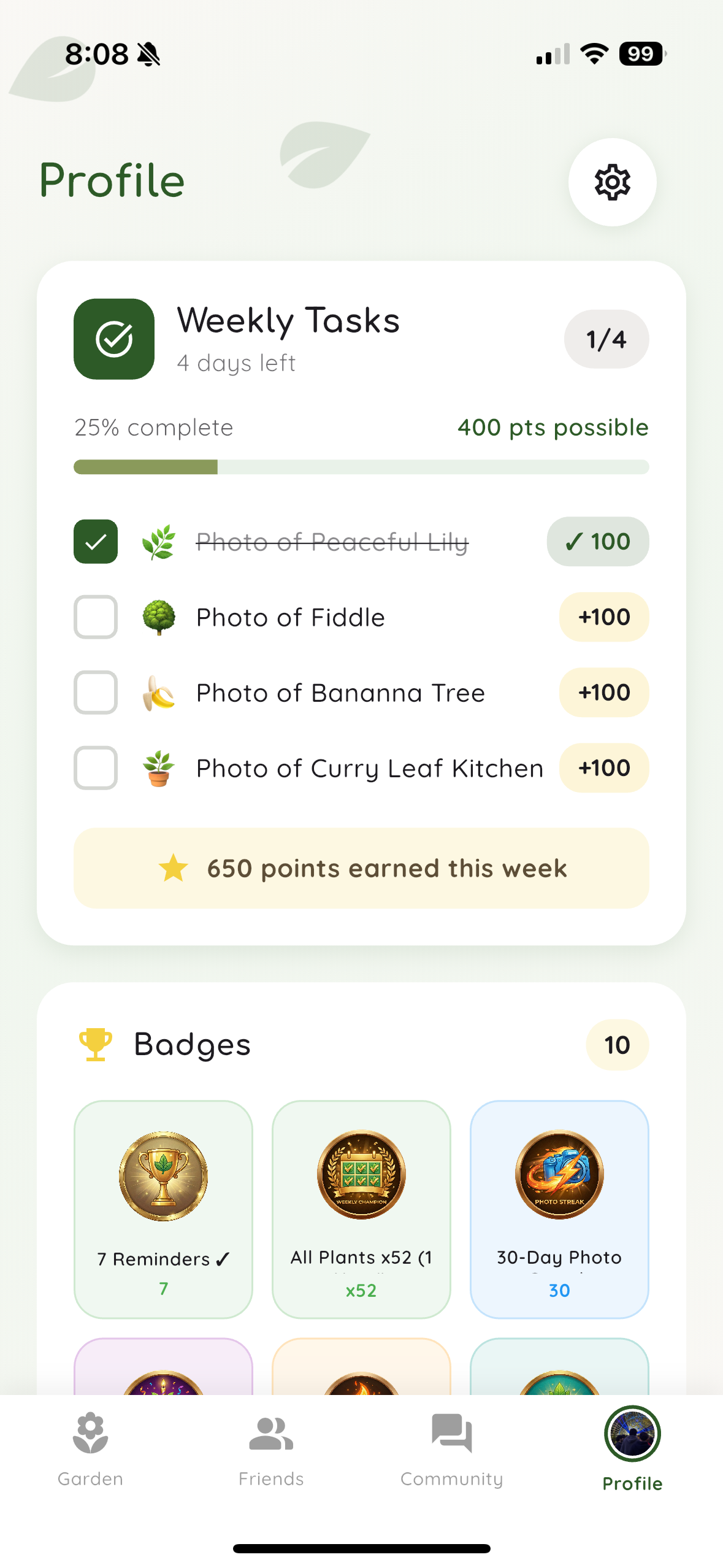Tap the 400 pts possible label
Screen dimensions: 723x1568
click(553, 427)
